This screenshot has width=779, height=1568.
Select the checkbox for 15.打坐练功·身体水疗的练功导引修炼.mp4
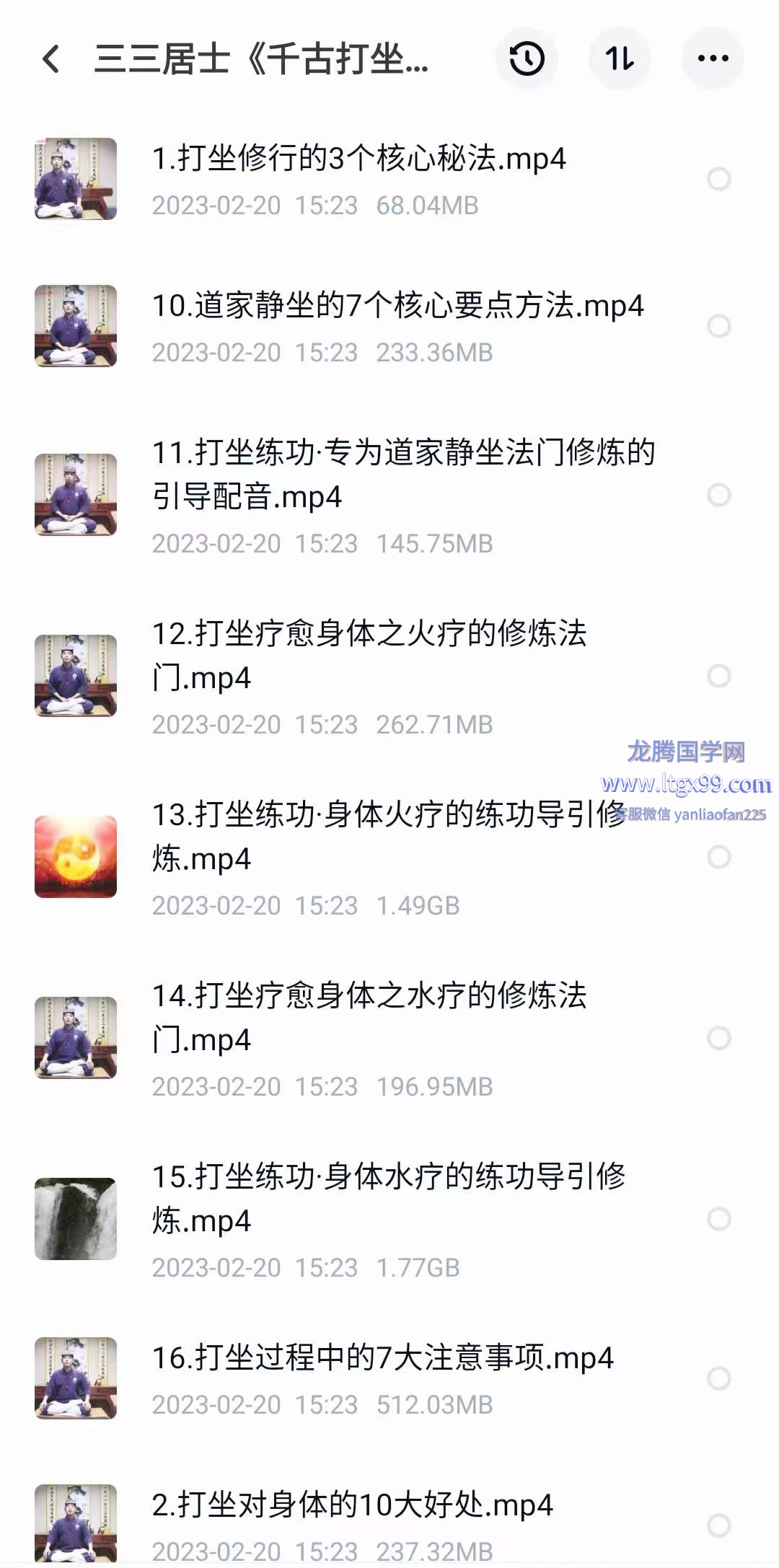[718, 1219]
